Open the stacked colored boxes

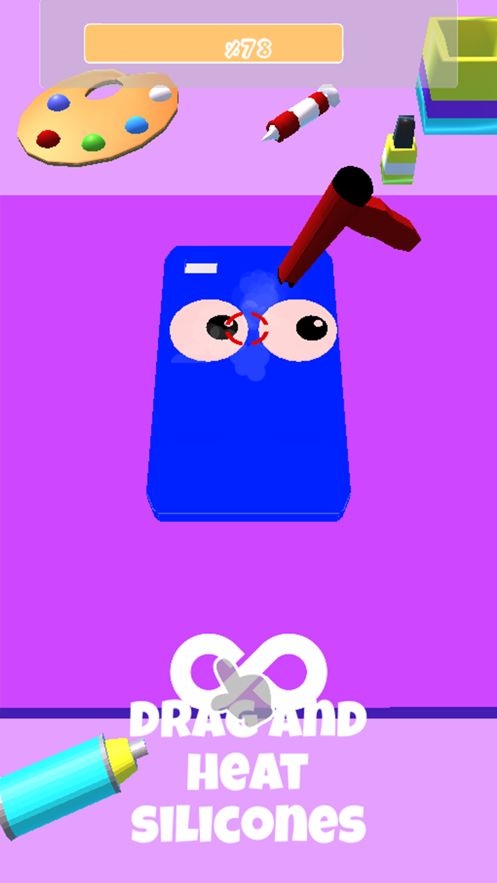(x=457, y=75)
